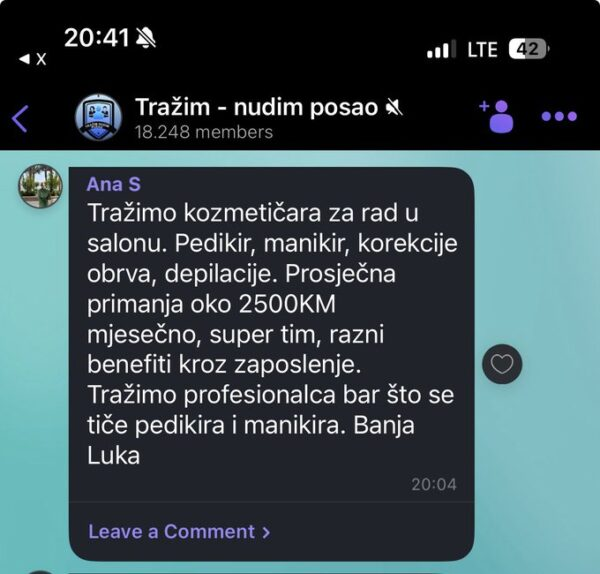Return to previous app via X
Screen dimensions: 600x574
[x=33, y=59]
